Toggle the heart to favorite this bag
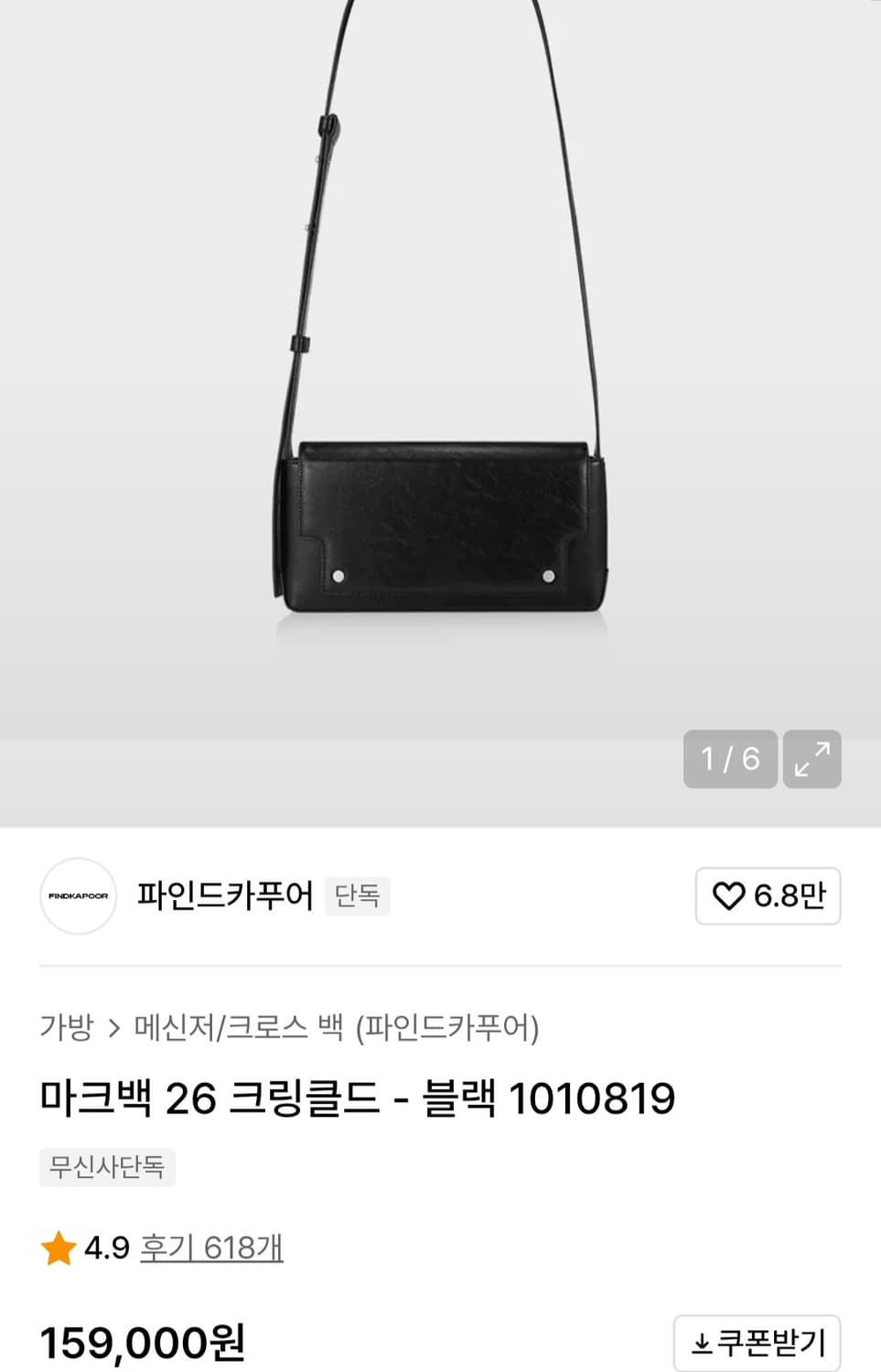This screenshot has height=1372, width=881. click(727, 897)
